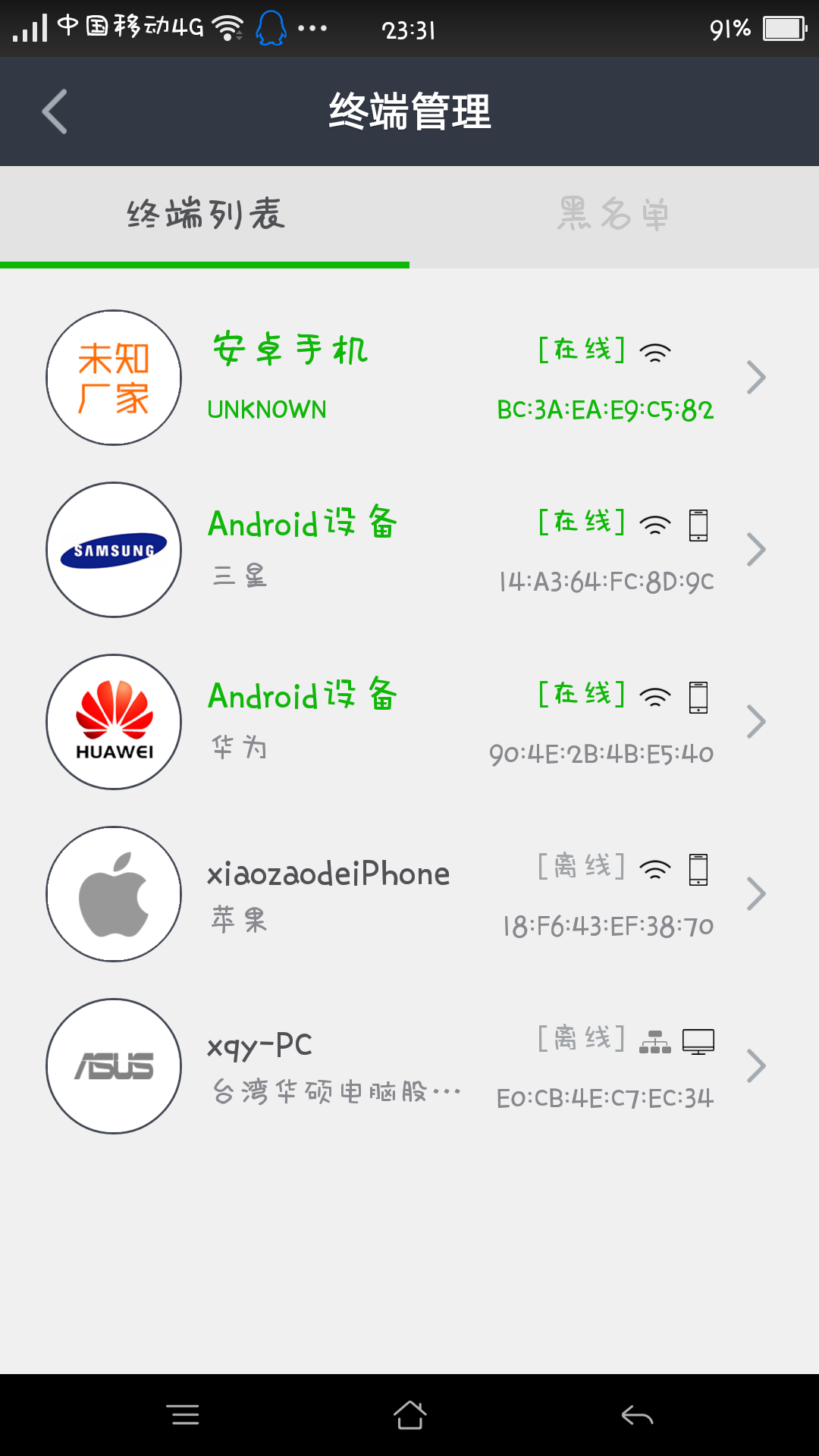The height and width of the screenshot is (1456, 819).
Task: Open xiaozaodeiPhone device details
Action: (x=409, y=894)
